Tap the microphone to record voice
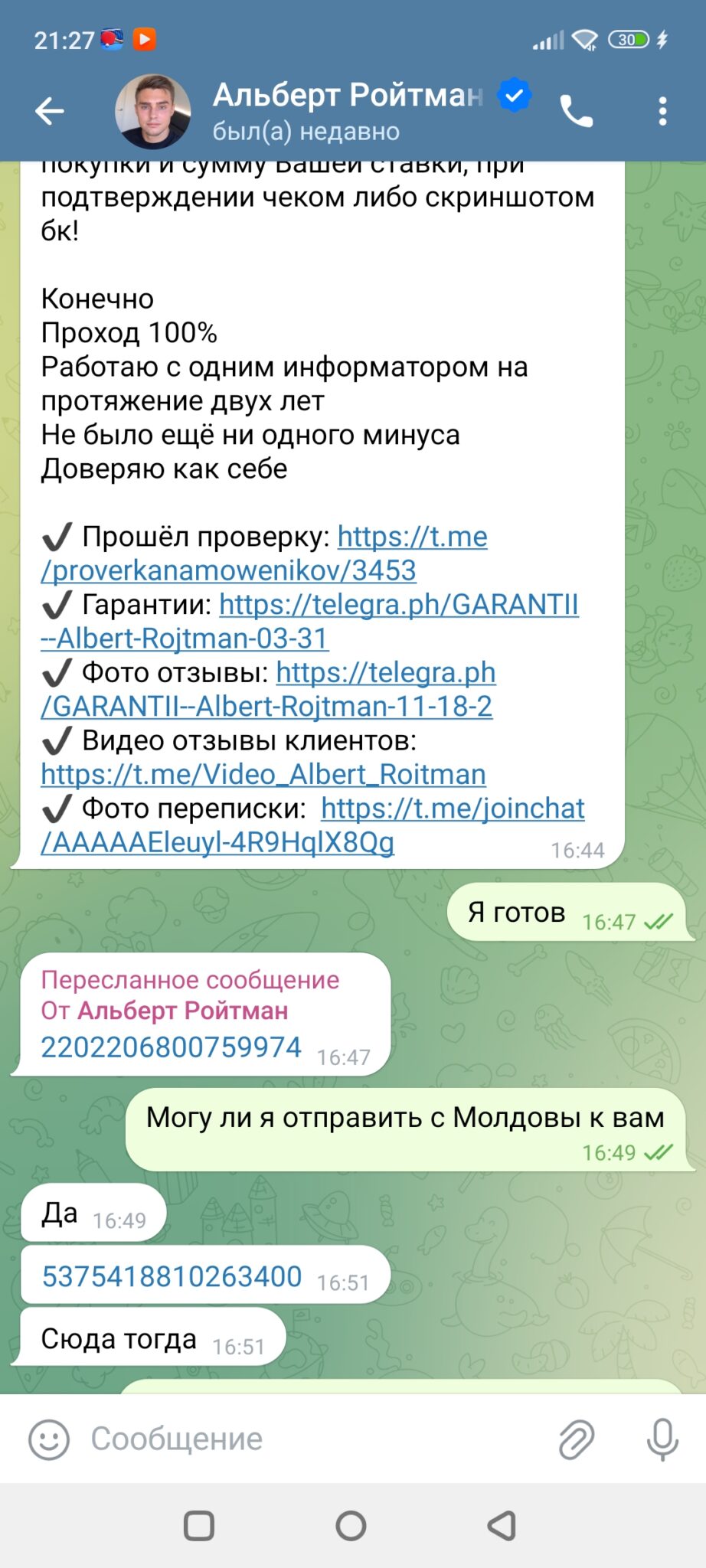Image resolution: width=706 pixels, height=1568 pixels. tap(662, 1439)
